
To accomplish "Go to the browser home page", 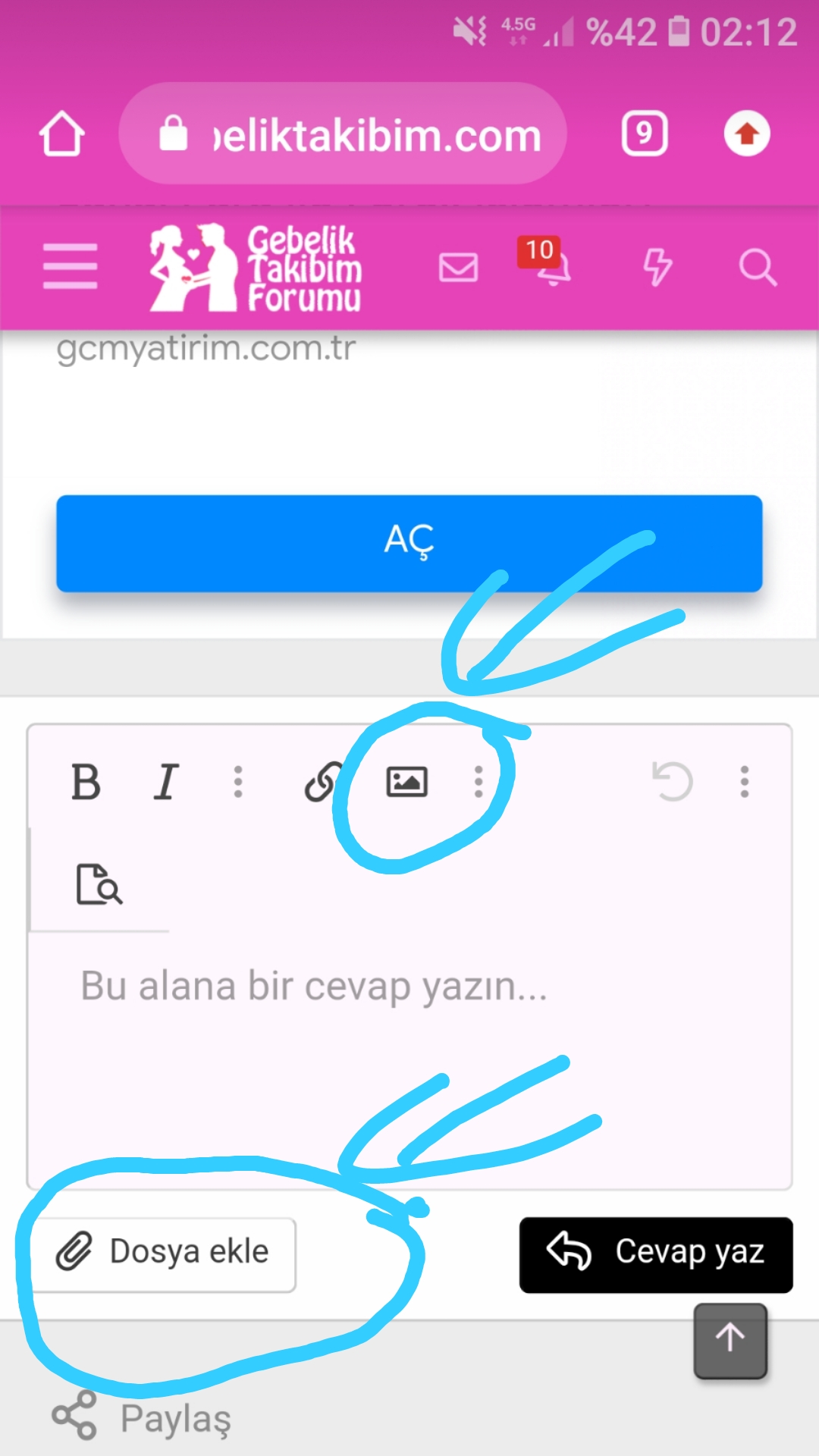I will click(x=61, y=134).
